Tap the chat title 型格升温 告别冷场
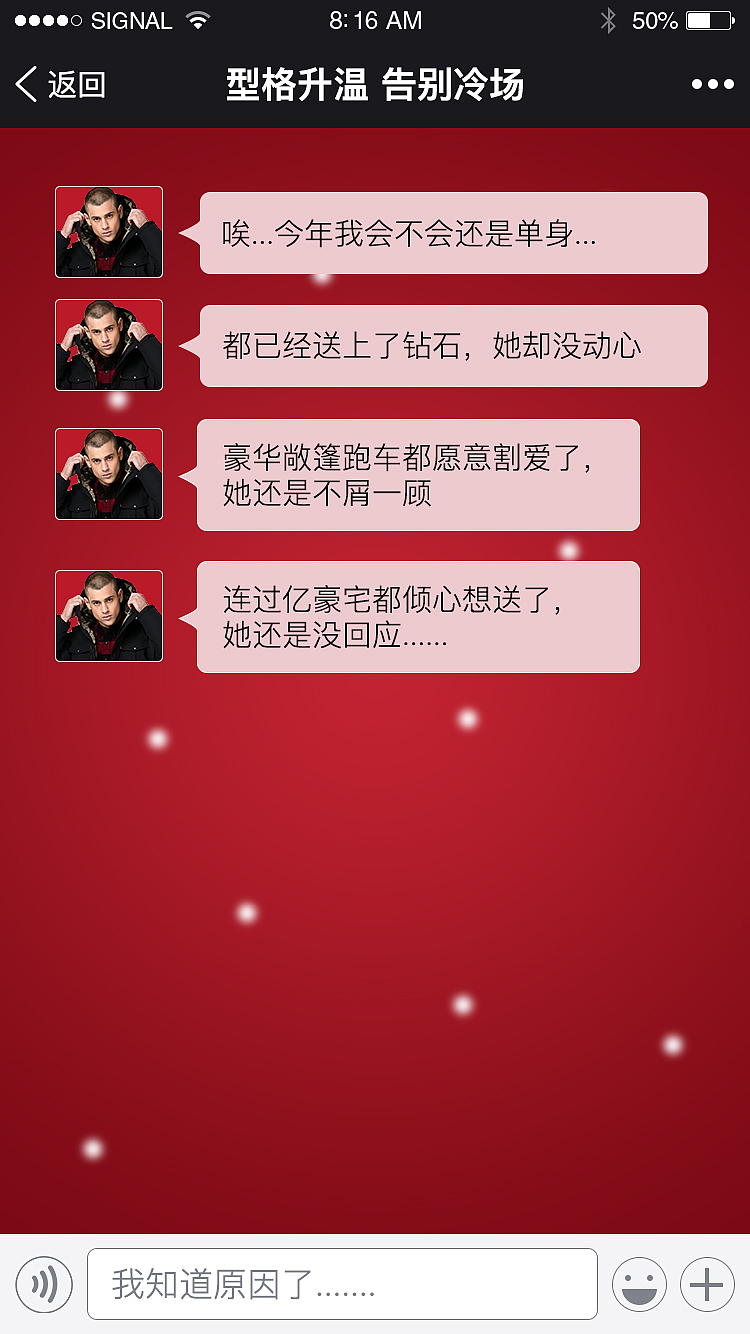The width and height of the screenshot is (750, 1334). tap(375, 85)
